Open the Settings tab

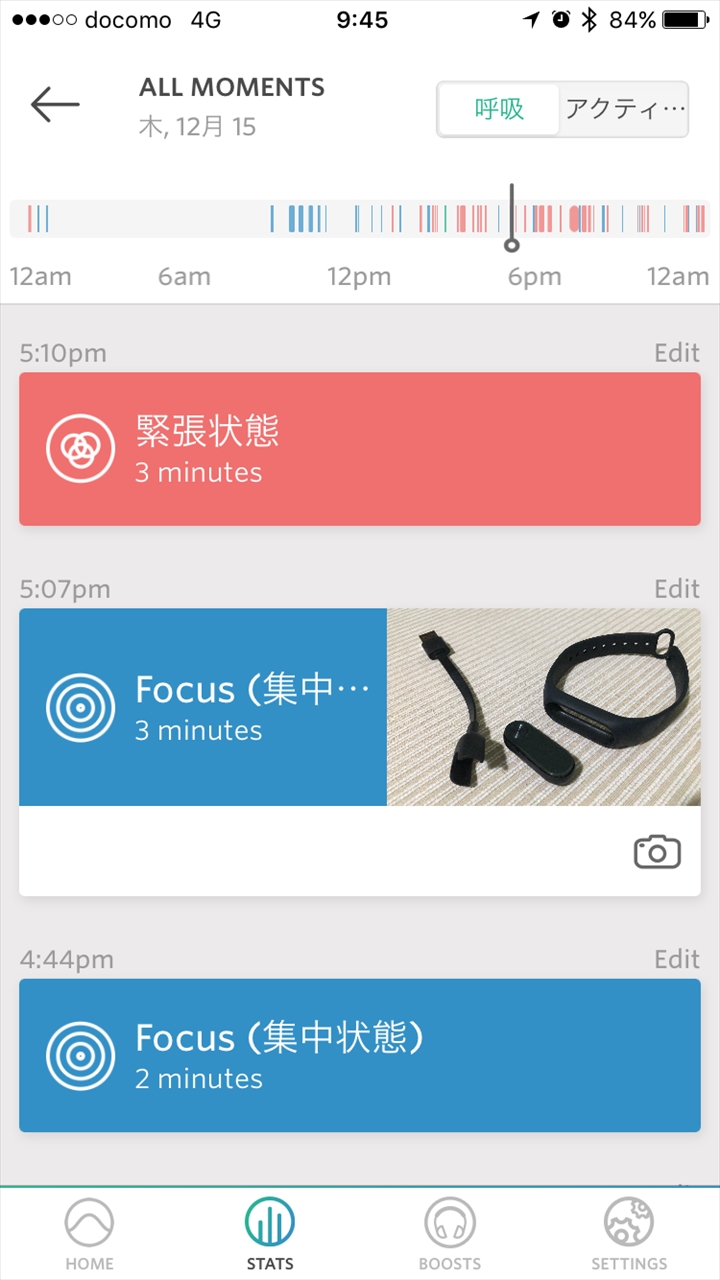(x=629, y=1233)
